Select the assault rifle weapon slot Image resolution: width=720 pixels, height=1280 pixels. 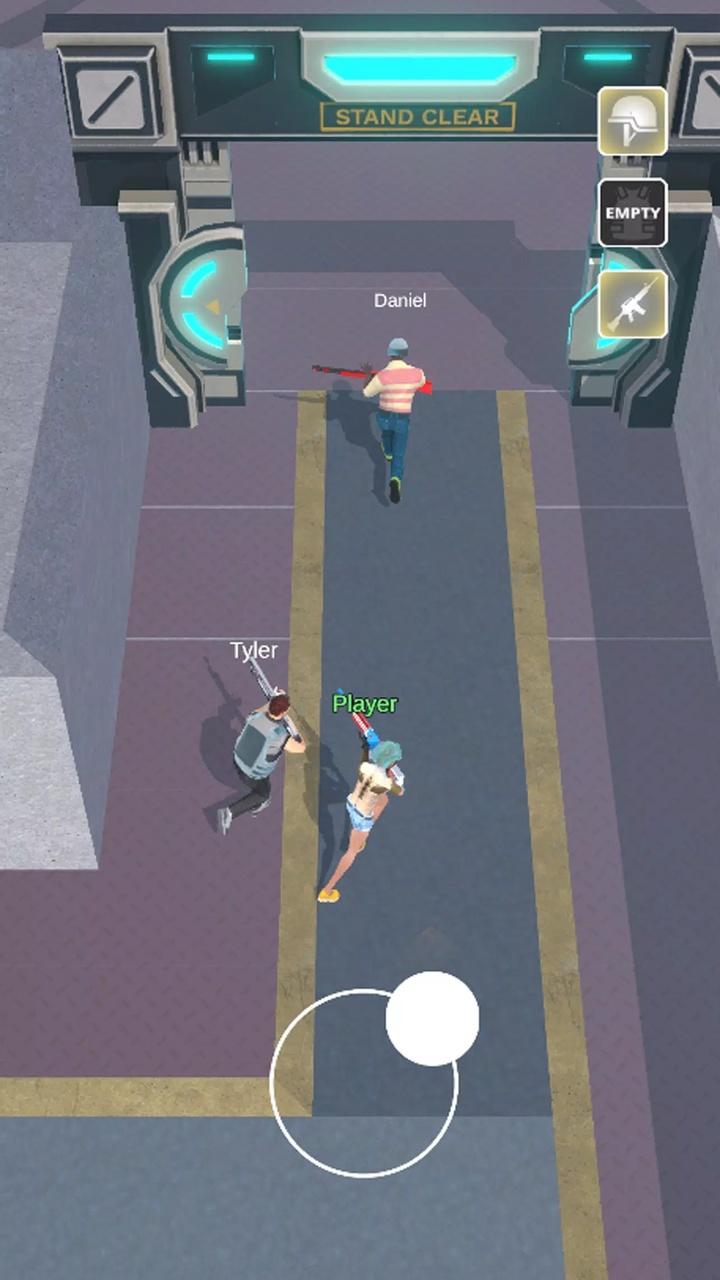tap(632, 303)
